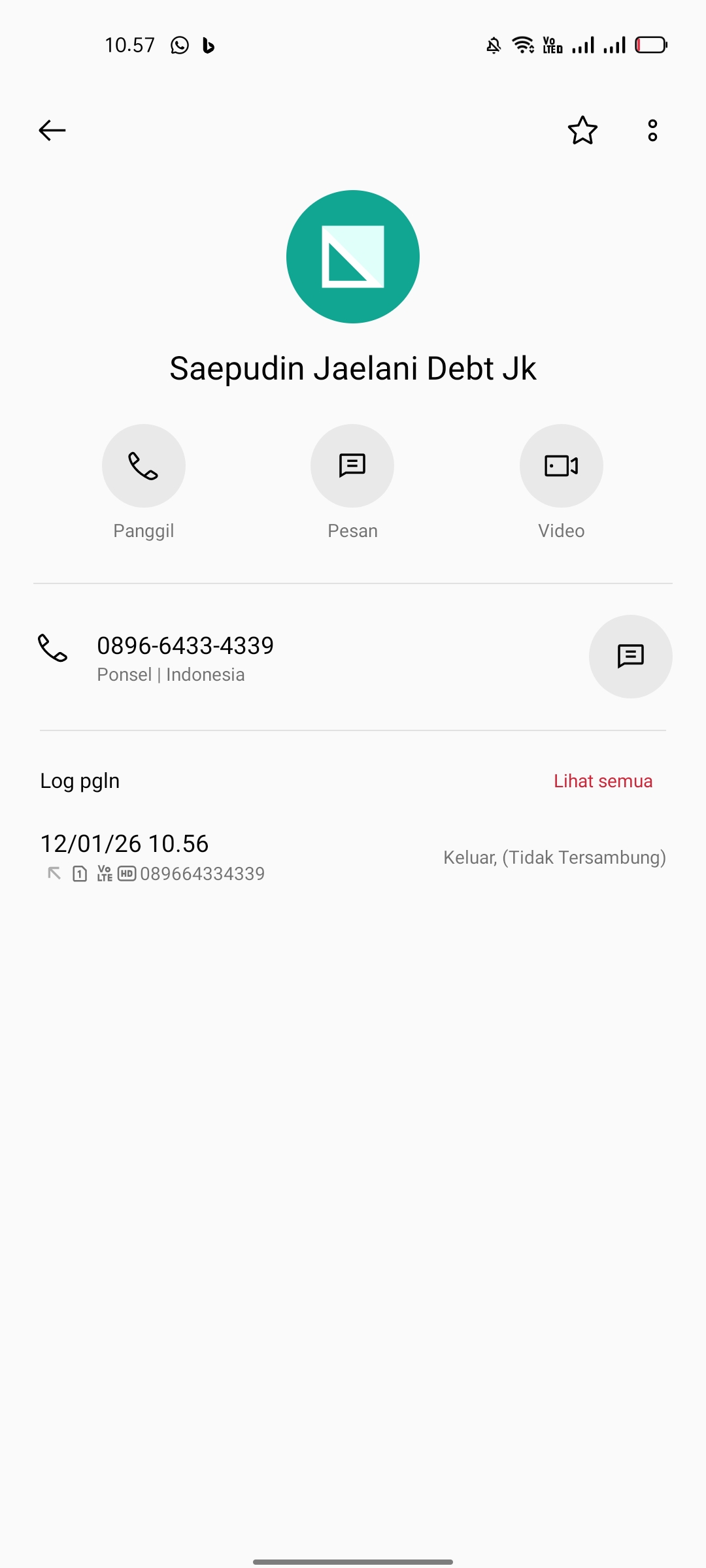
Task: Select the phone number 0896-6433-4339
Action: [185, 645]
